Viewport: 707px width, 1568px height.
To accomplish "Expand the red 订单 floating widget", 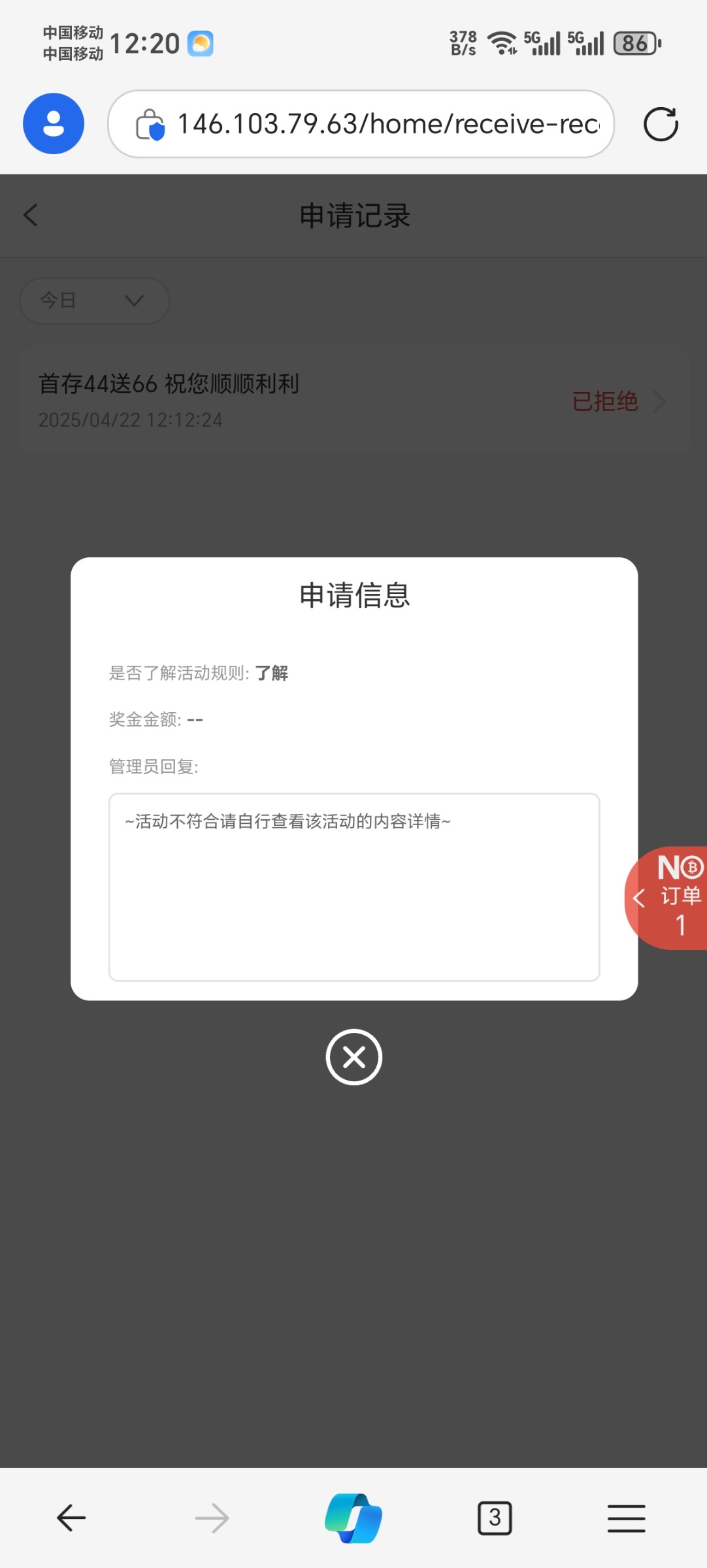I will 668,898.
